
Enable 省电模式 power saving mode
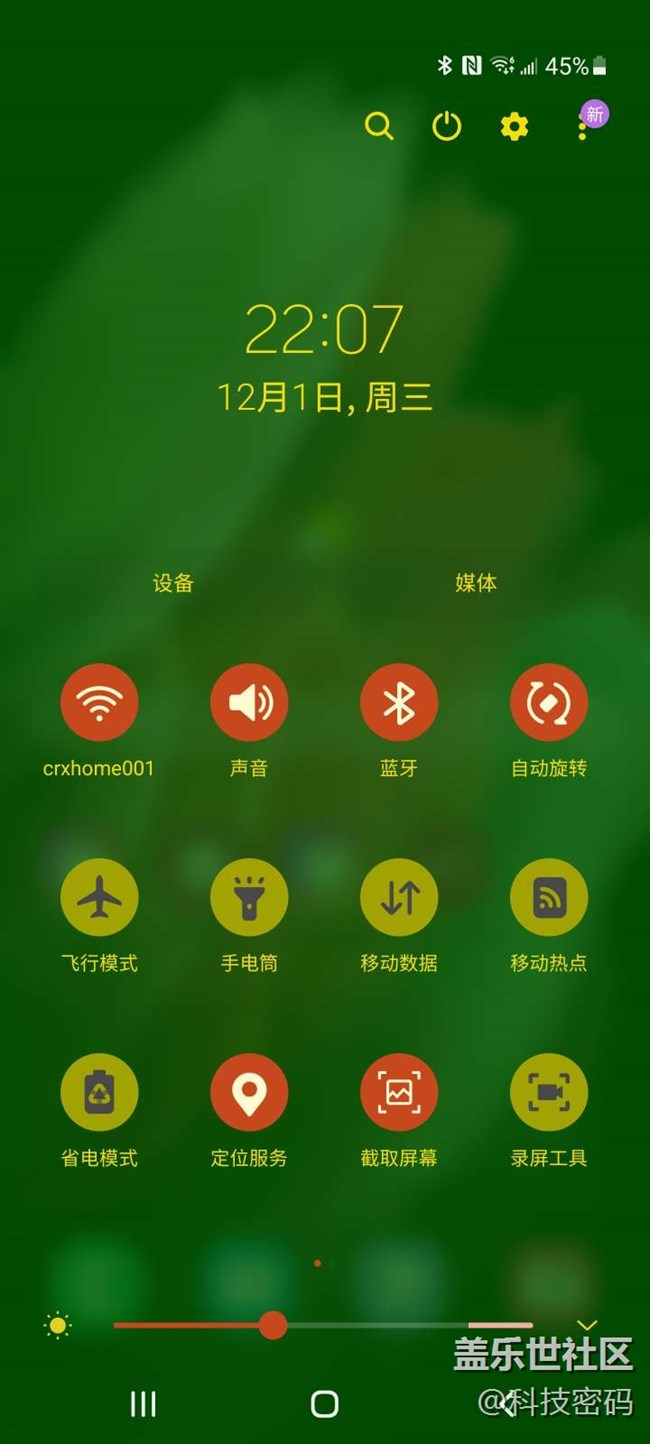(99, 1092)
